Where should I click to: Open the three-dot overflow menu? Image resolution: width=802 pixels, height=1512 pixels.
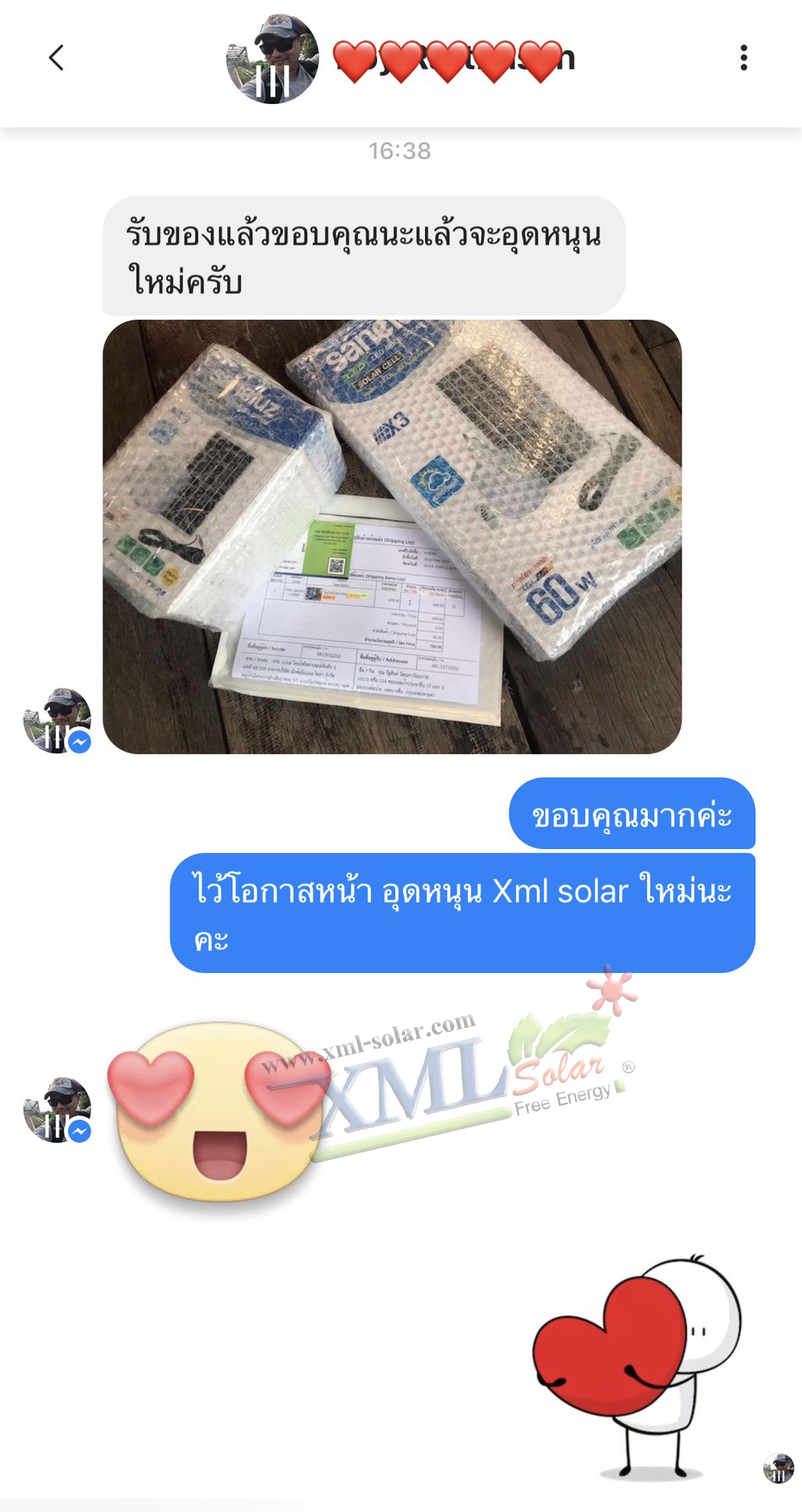743,58
